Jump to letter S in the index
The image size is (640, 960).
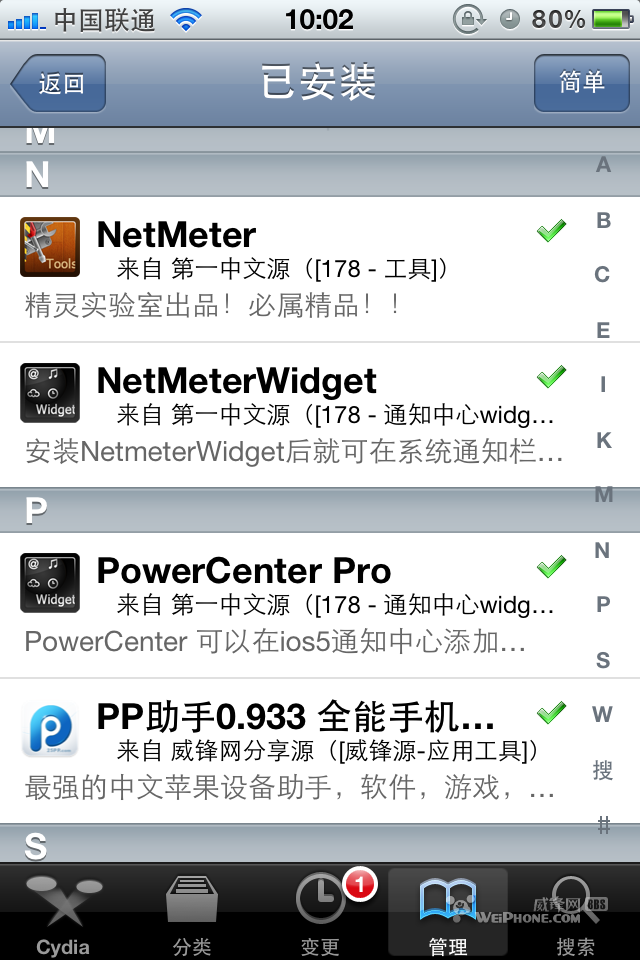tap(603, 660)
